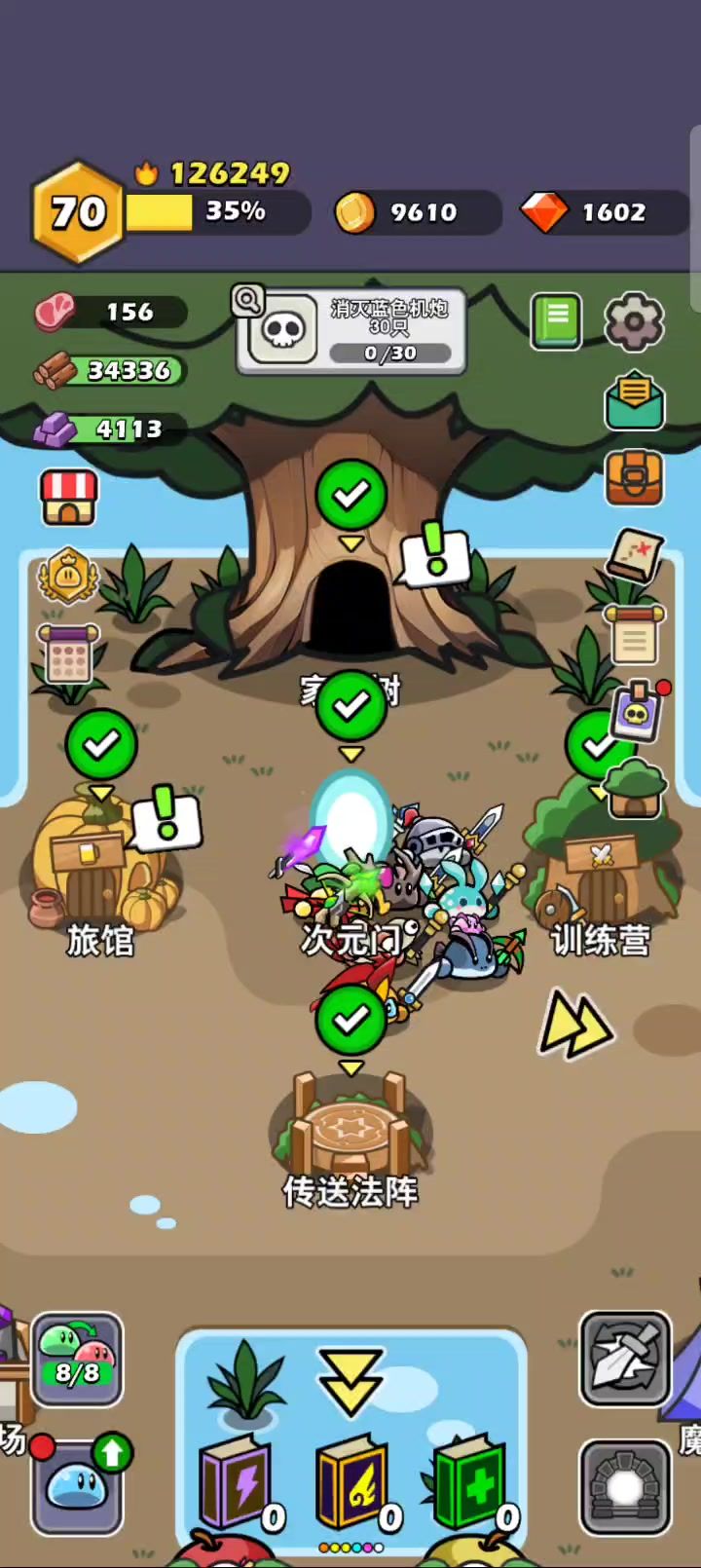Open the shop stall icon
The height and width of the screenshot is (1568, 701).
[68, 497]
